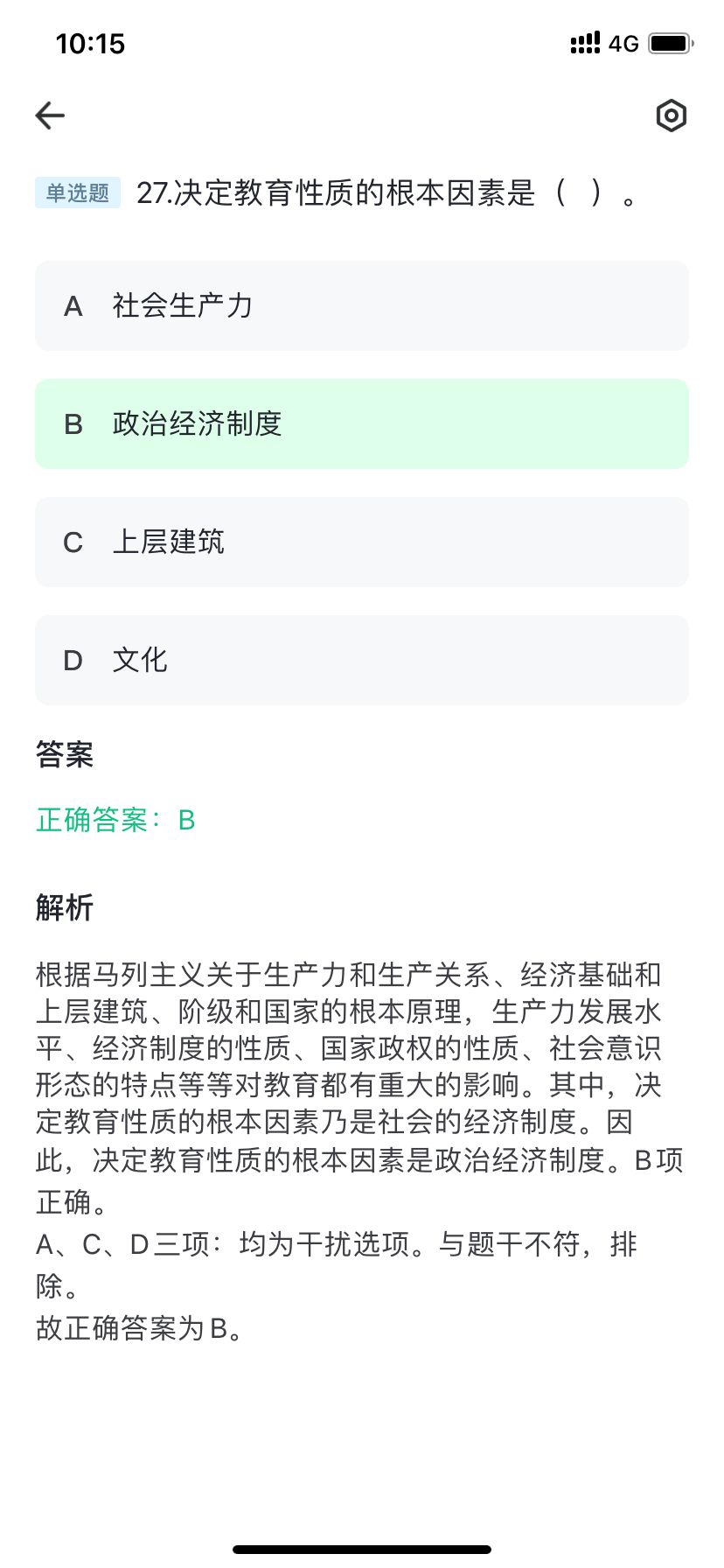Select option A 社会生产力

point(362,306)
